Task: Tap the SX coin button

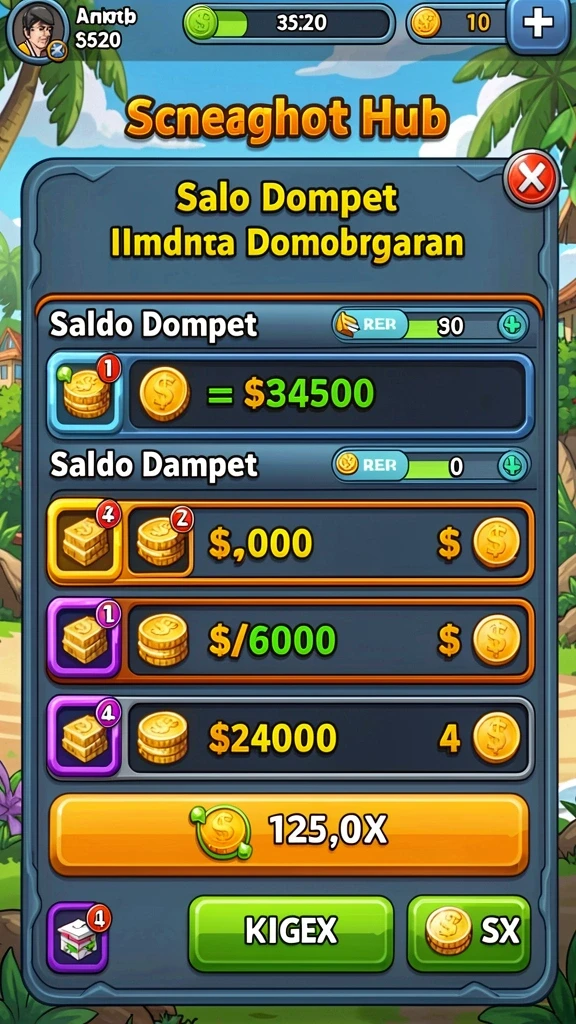Action: pos(468,933)
